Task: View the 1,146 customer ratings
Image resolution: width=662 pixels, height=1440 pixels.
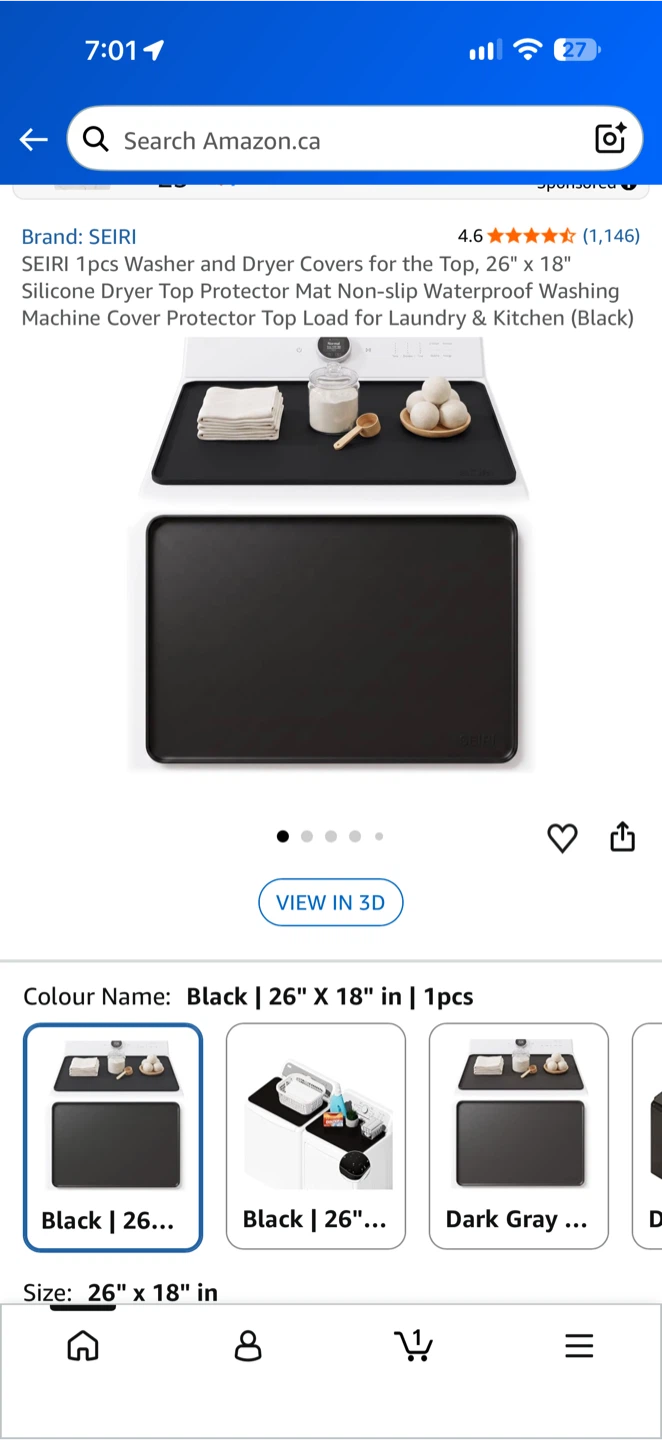Action: [x=611, y=236]
